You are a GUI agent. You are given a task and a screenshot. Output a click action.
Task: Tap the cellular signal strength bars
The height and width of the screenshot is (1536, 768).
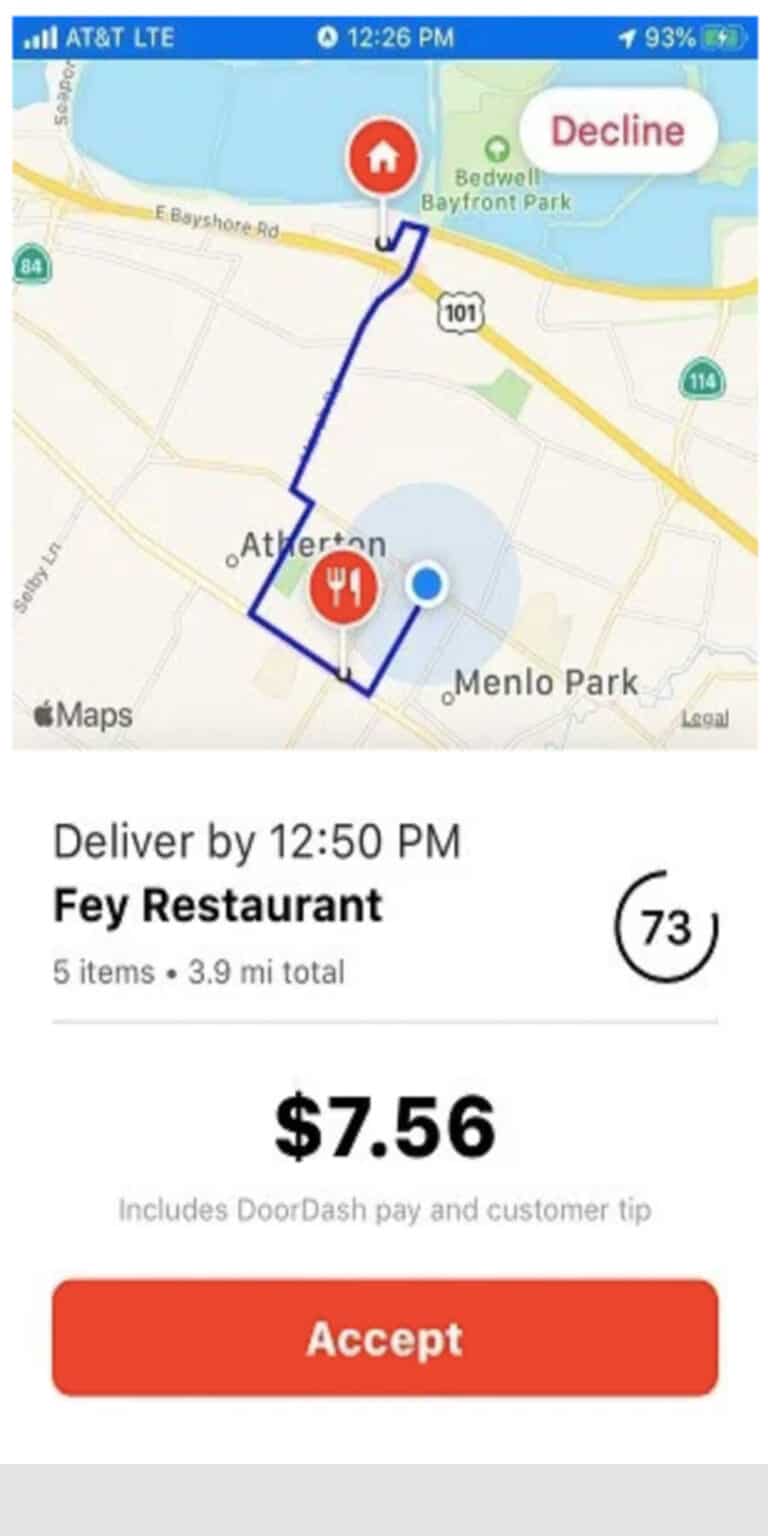(37, 36)
